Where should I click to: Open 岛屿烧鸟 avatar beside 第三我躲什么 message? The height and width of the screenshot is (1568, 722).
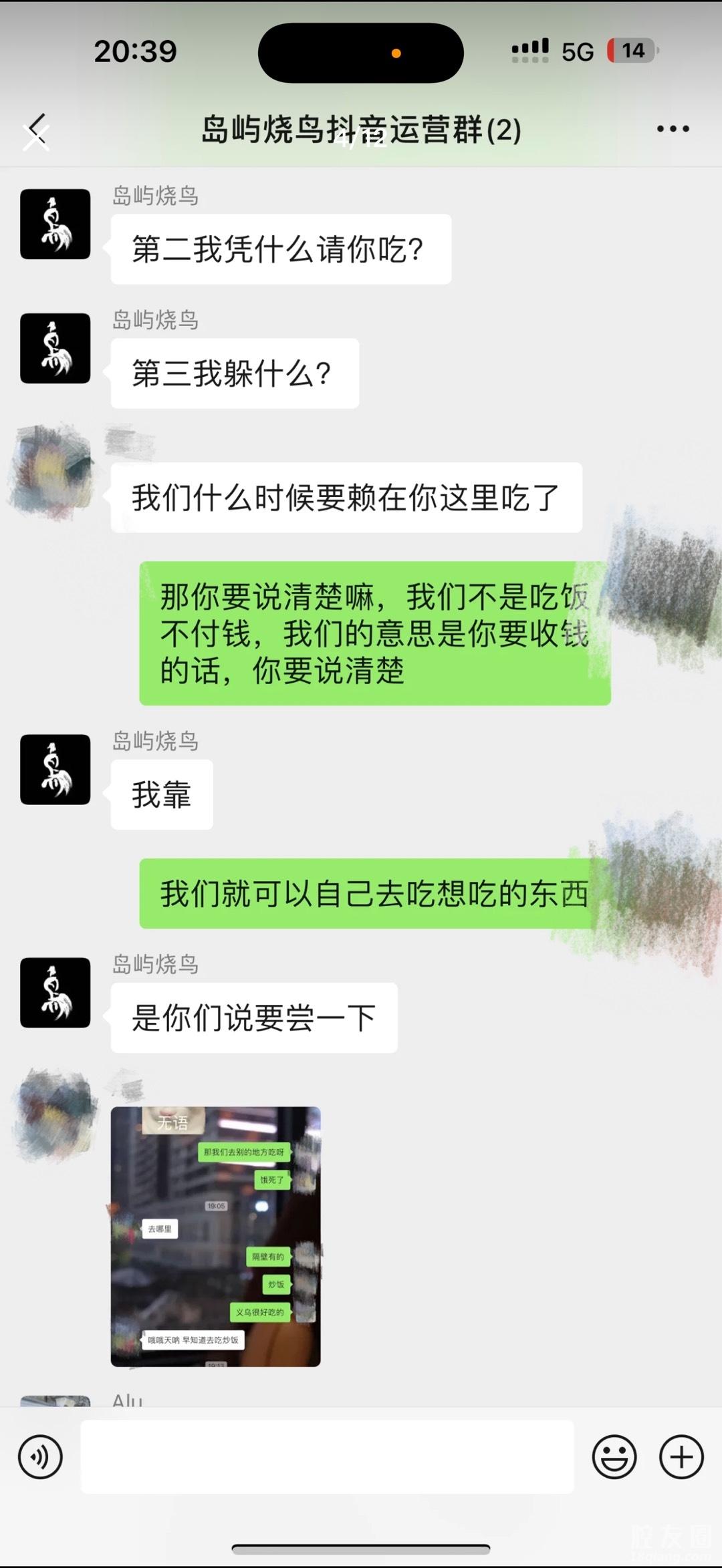click(x=55, y=348)
